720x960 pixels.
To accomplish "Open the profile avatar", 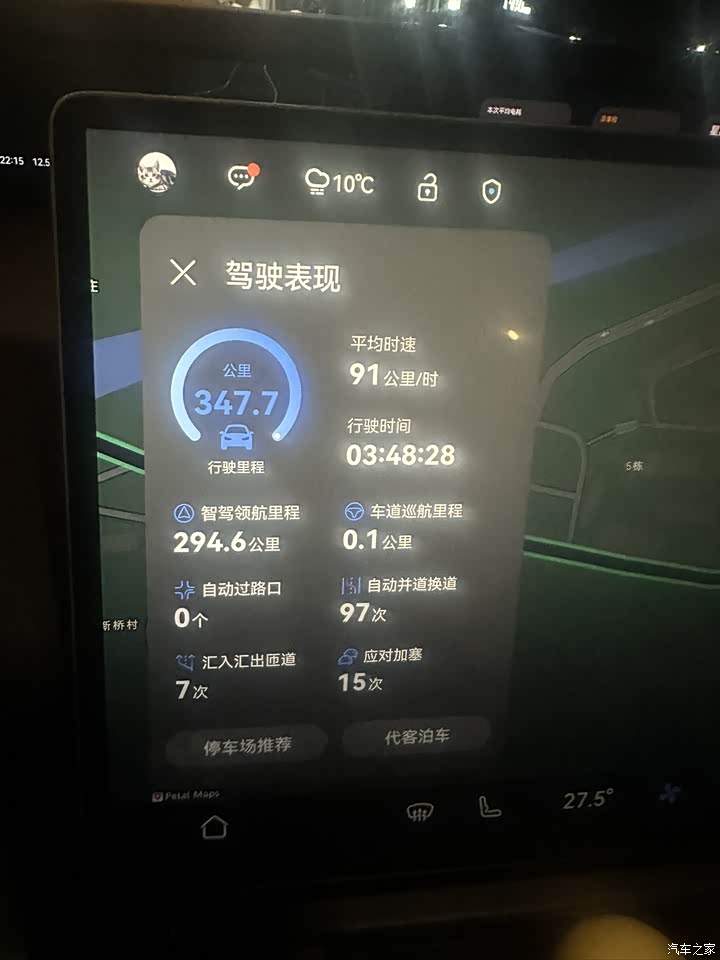I will pyautogui.click(x=157, y=174).
